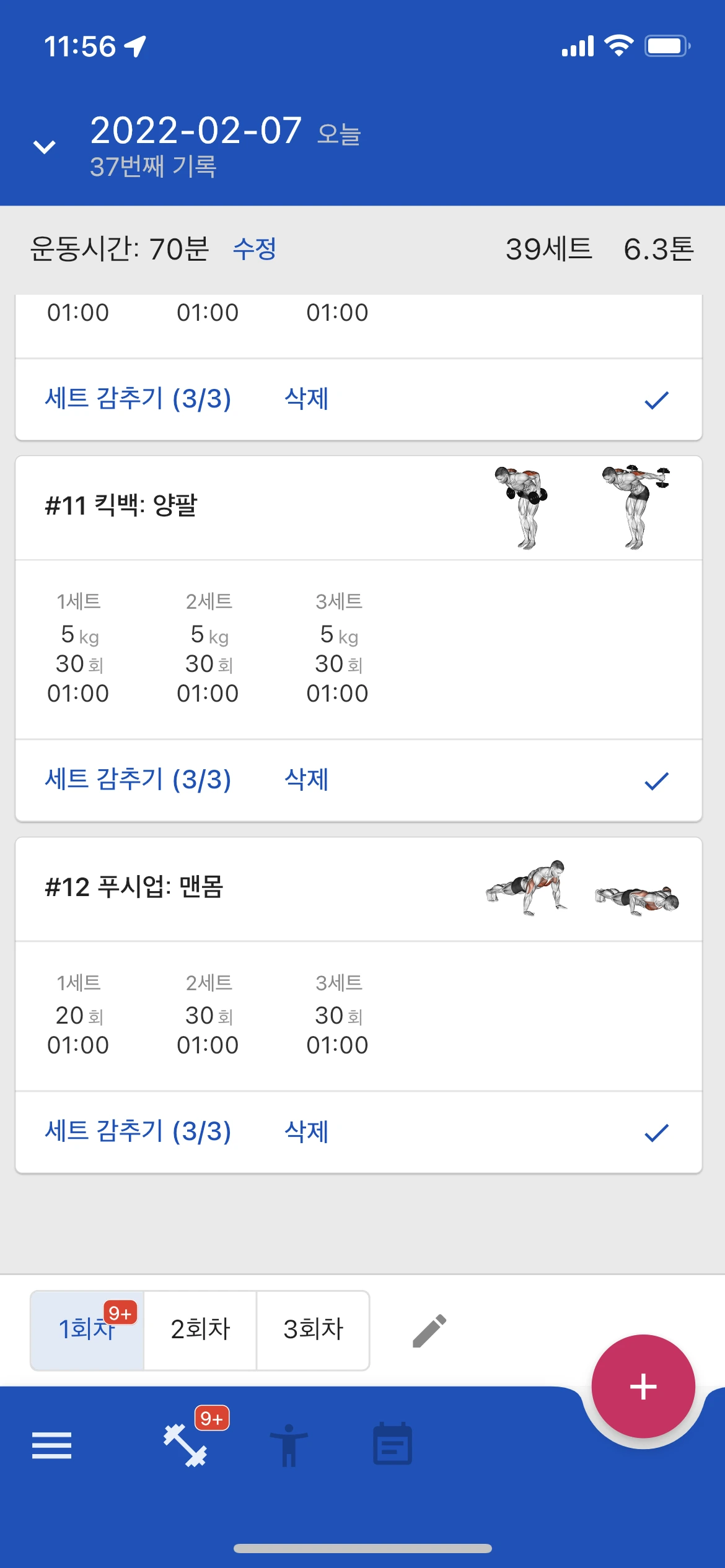Viewport: 725px width, 1568px height.
Task: Open the dumbbell workout tab
Action: (x=185, y=1445)
